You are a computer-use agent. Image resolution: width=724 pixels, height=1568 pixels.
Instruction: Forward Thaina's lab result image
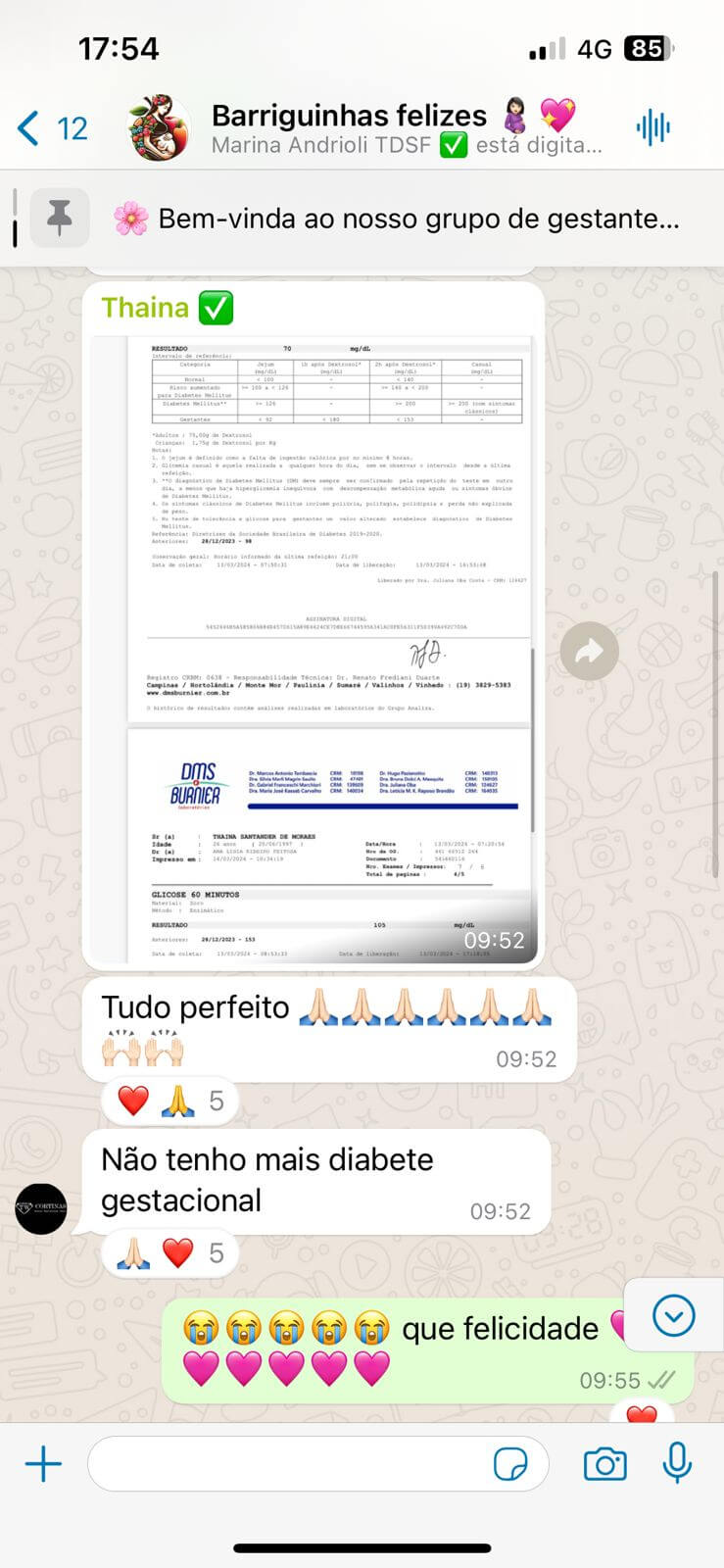coord(589,651)
